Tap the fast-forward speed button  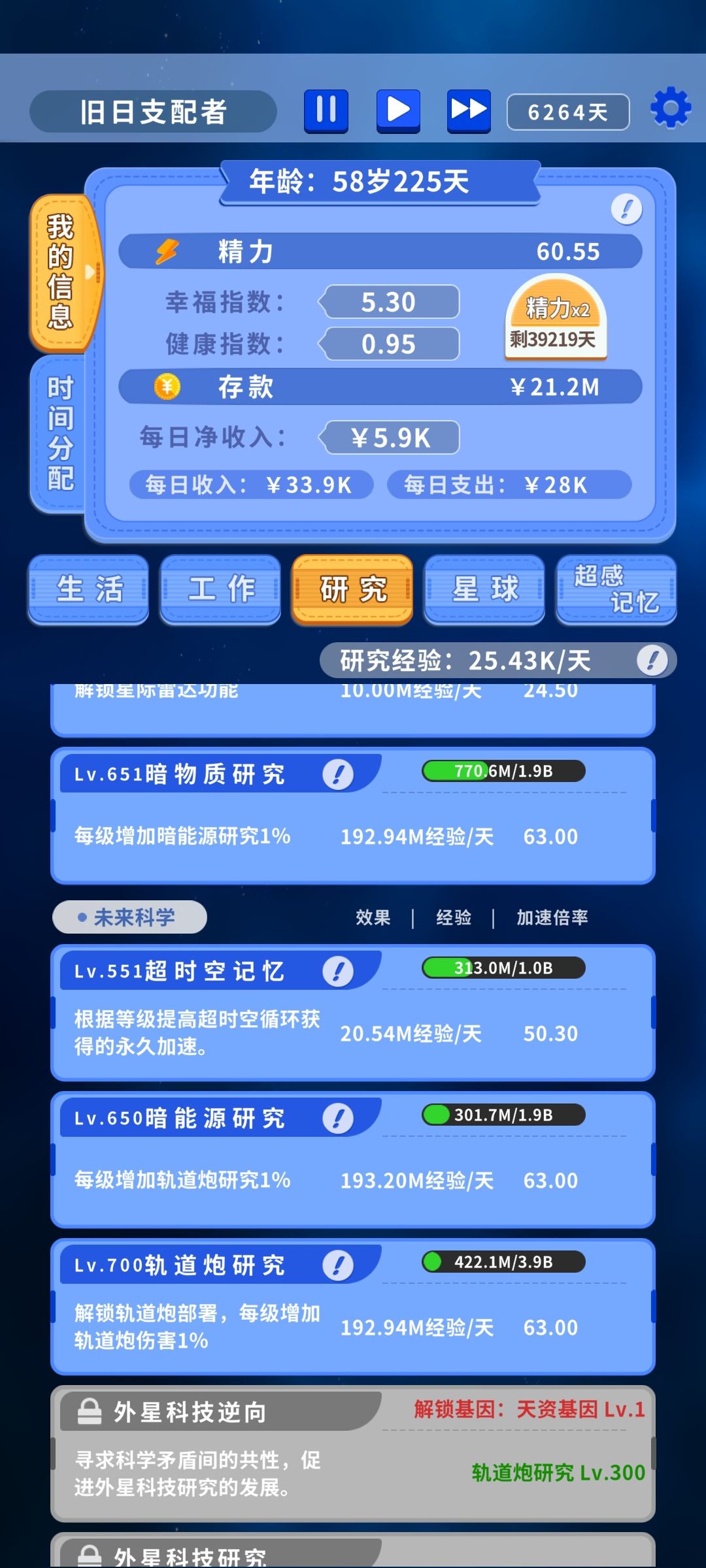tap(469, 111)
